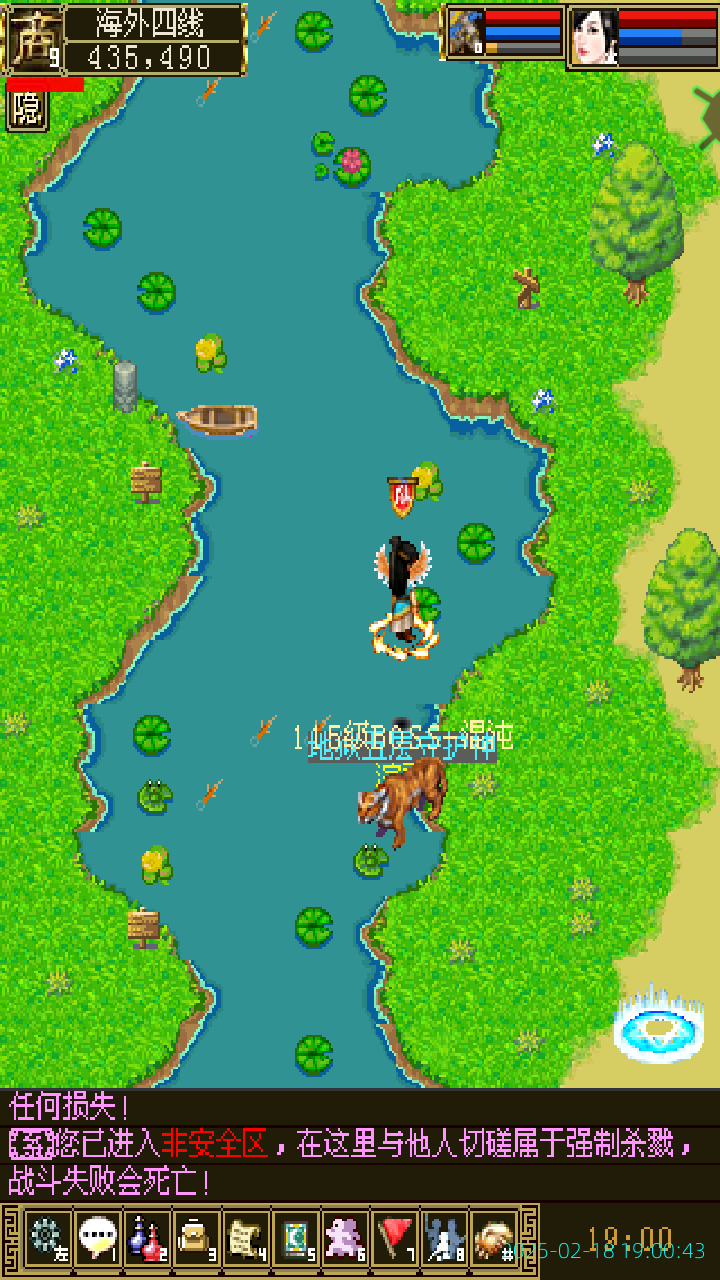
Task: Select the pet portrait status panel
Action: tap(465, 33)
